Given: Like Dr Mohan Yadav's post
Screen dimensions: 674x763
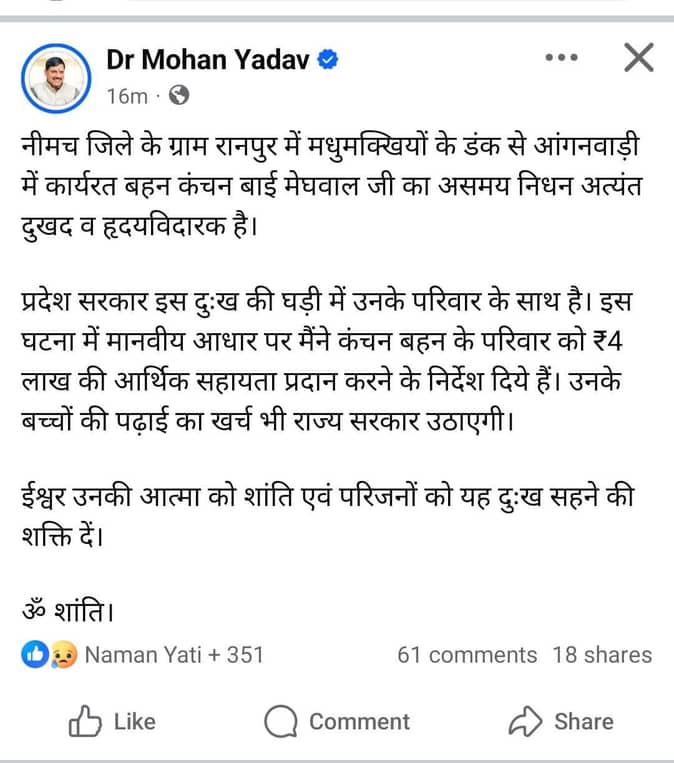Looking at the screenshot, I should [x=112, y=721].
